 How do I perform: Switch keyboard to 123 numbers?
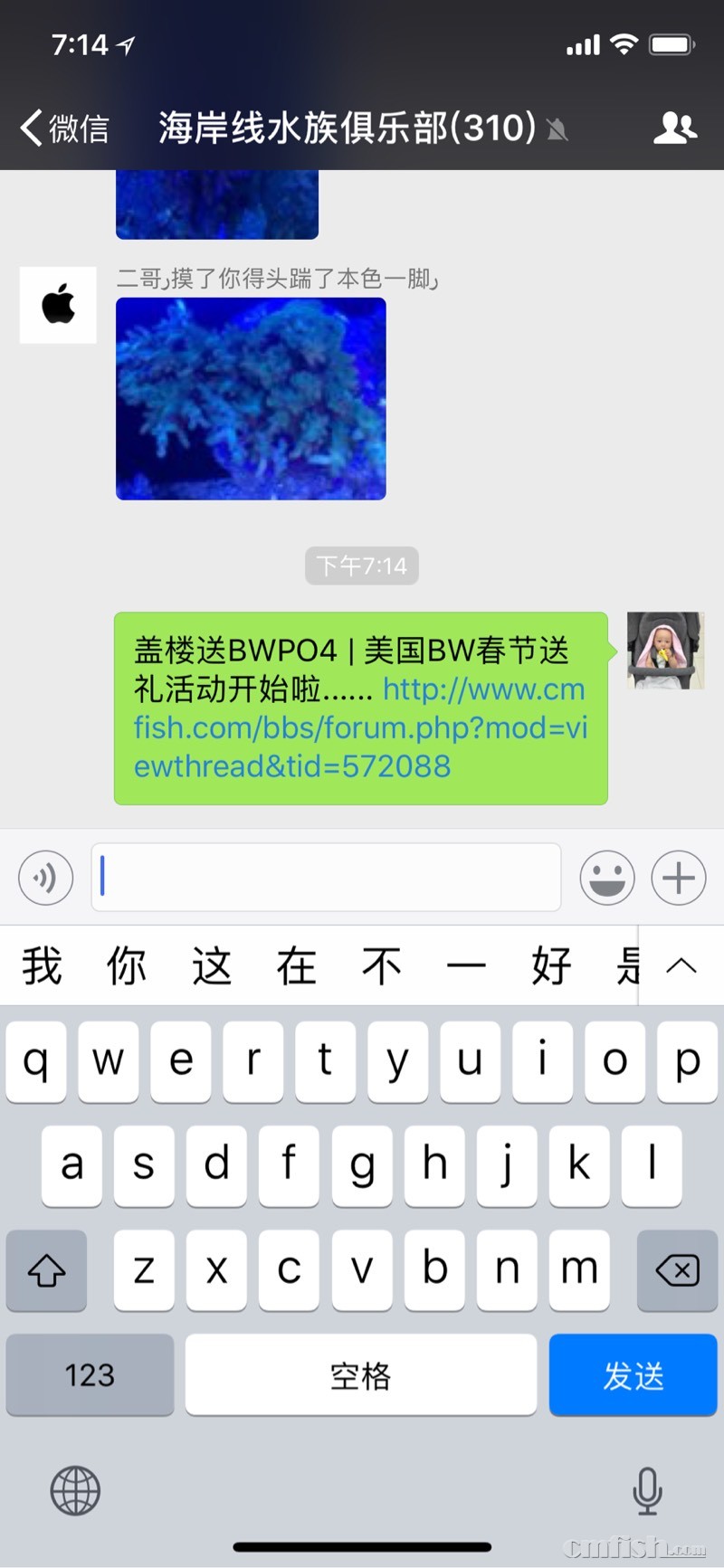click(x=90, y=1375)
